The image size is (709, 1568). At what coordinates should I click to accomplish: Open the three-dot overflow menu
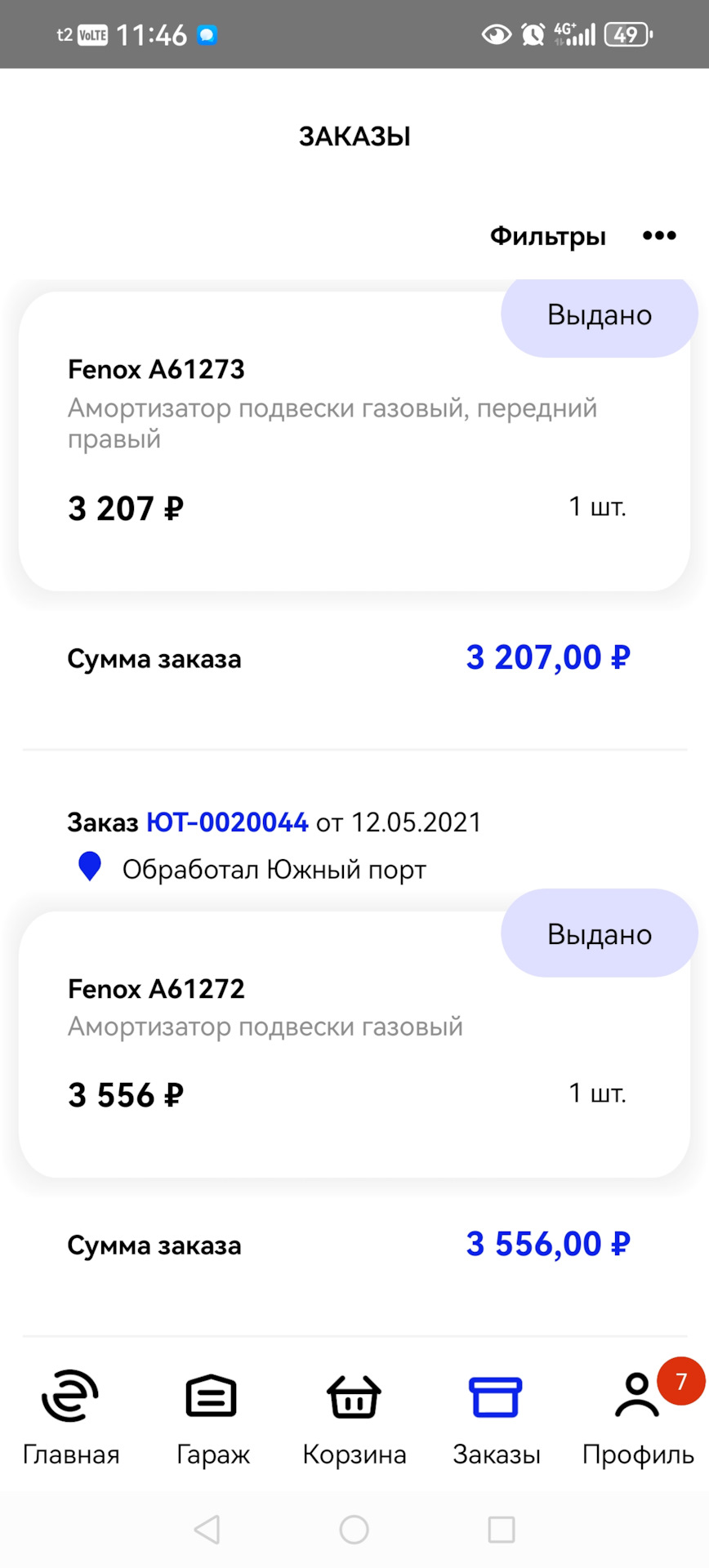pos(659,236)
